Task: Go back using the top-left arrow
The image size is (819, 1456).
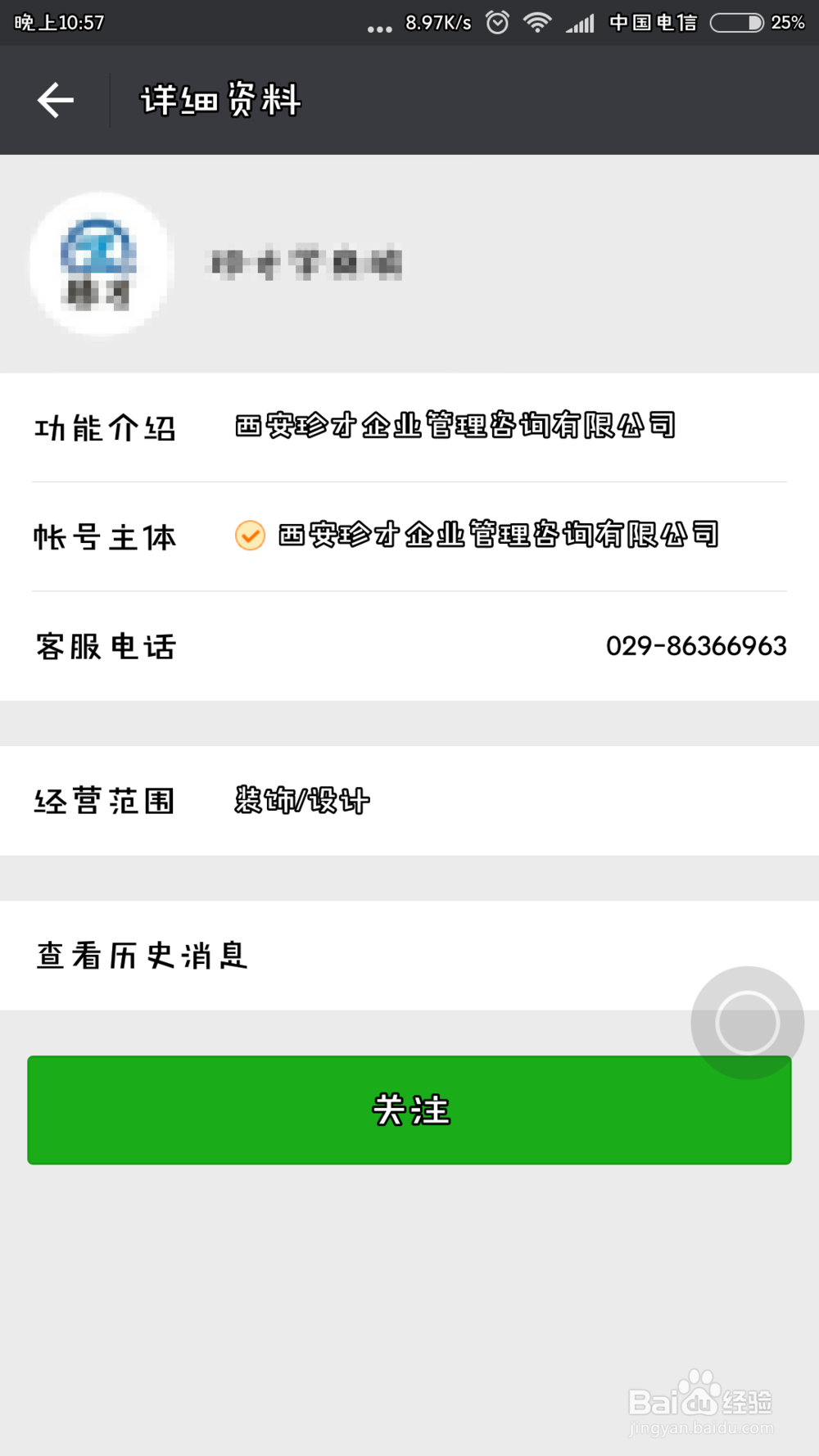Action: click(56, 100)
